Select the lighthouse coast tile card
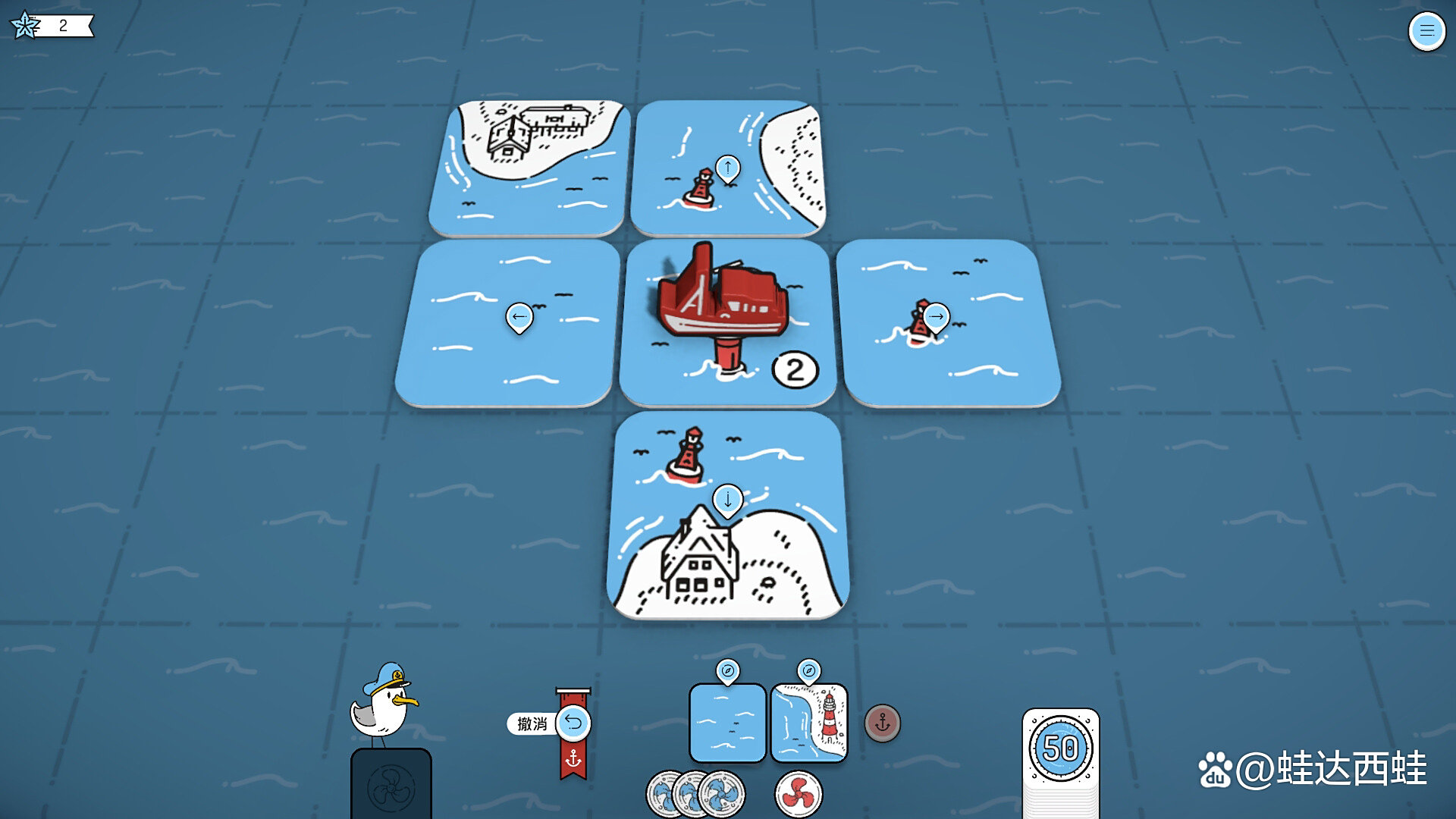 [809, 723]
